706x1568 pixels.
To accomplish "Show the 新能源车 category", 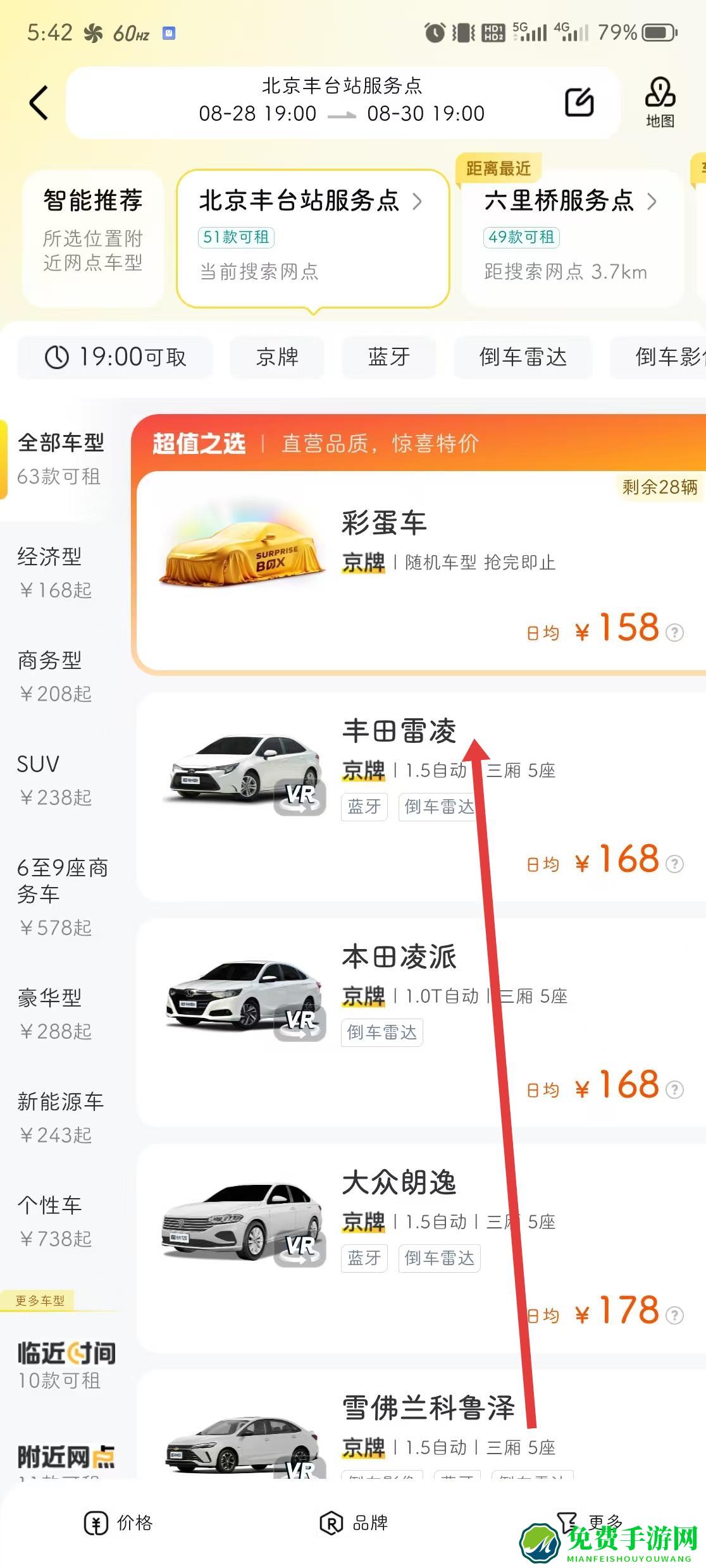I will (60, 1117).
